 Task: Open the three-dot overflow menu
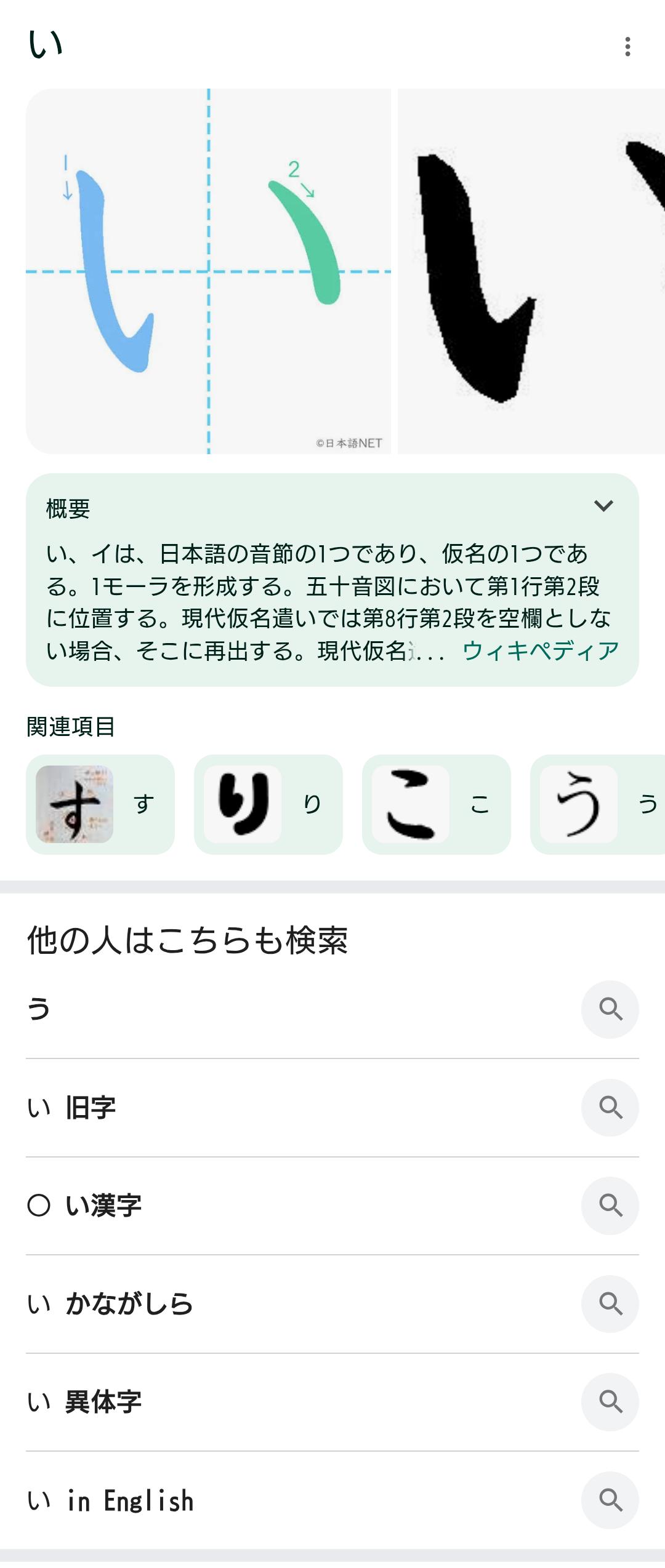tap(627, 47)
